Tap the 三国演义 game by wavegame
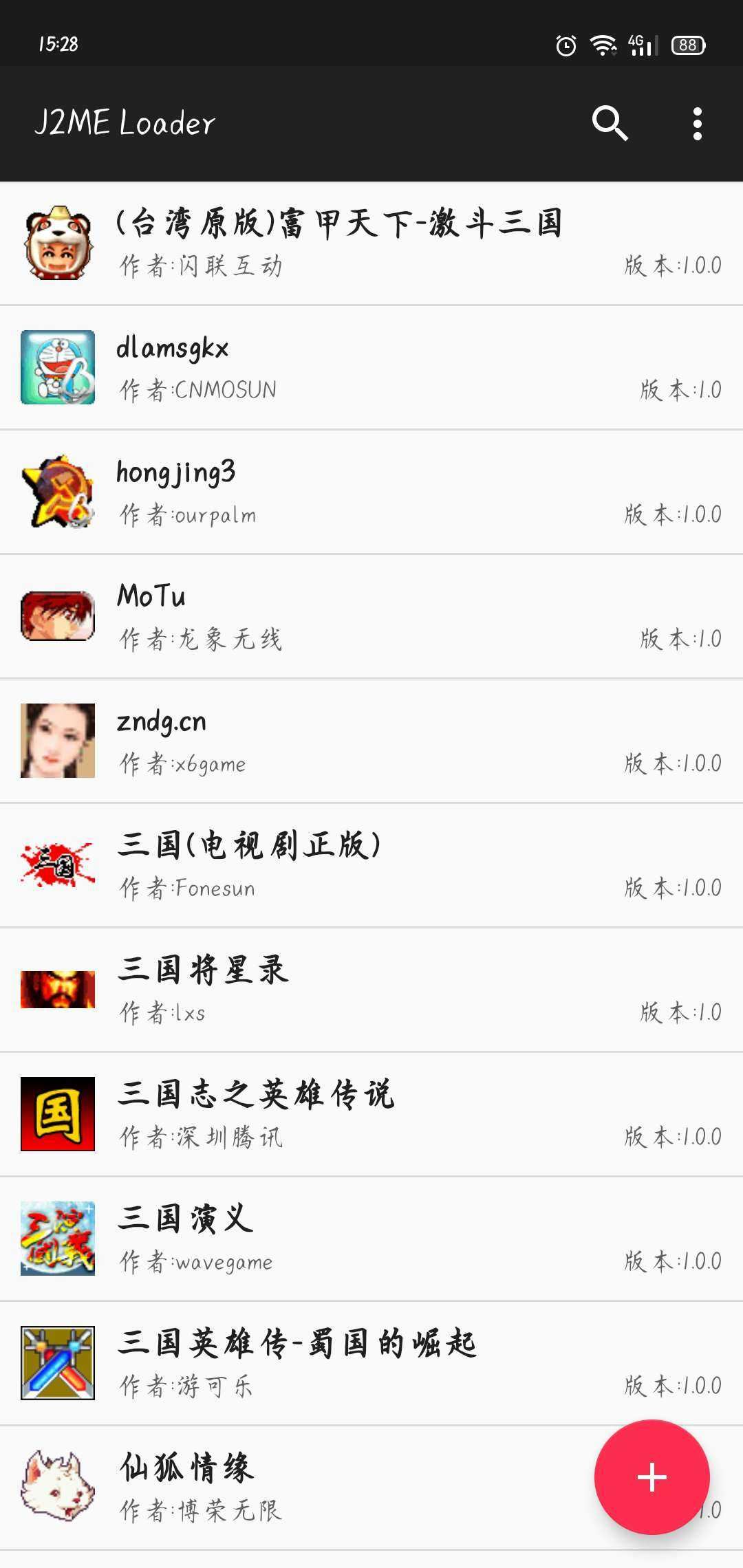This screenshot has height=1568, width=743. 371,1239
